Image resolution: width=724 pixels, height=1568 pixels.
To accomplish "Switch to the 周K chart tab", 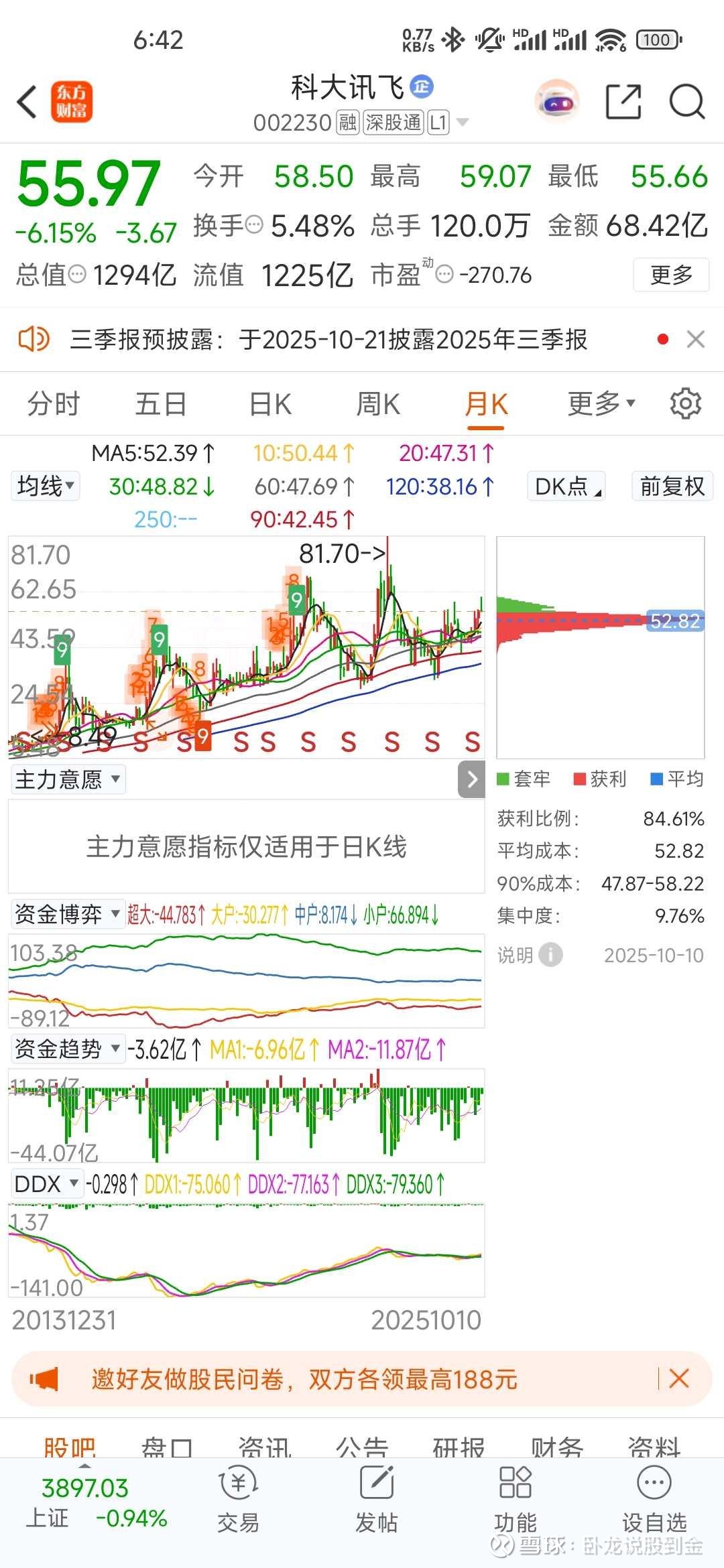I will pos(378,405).
